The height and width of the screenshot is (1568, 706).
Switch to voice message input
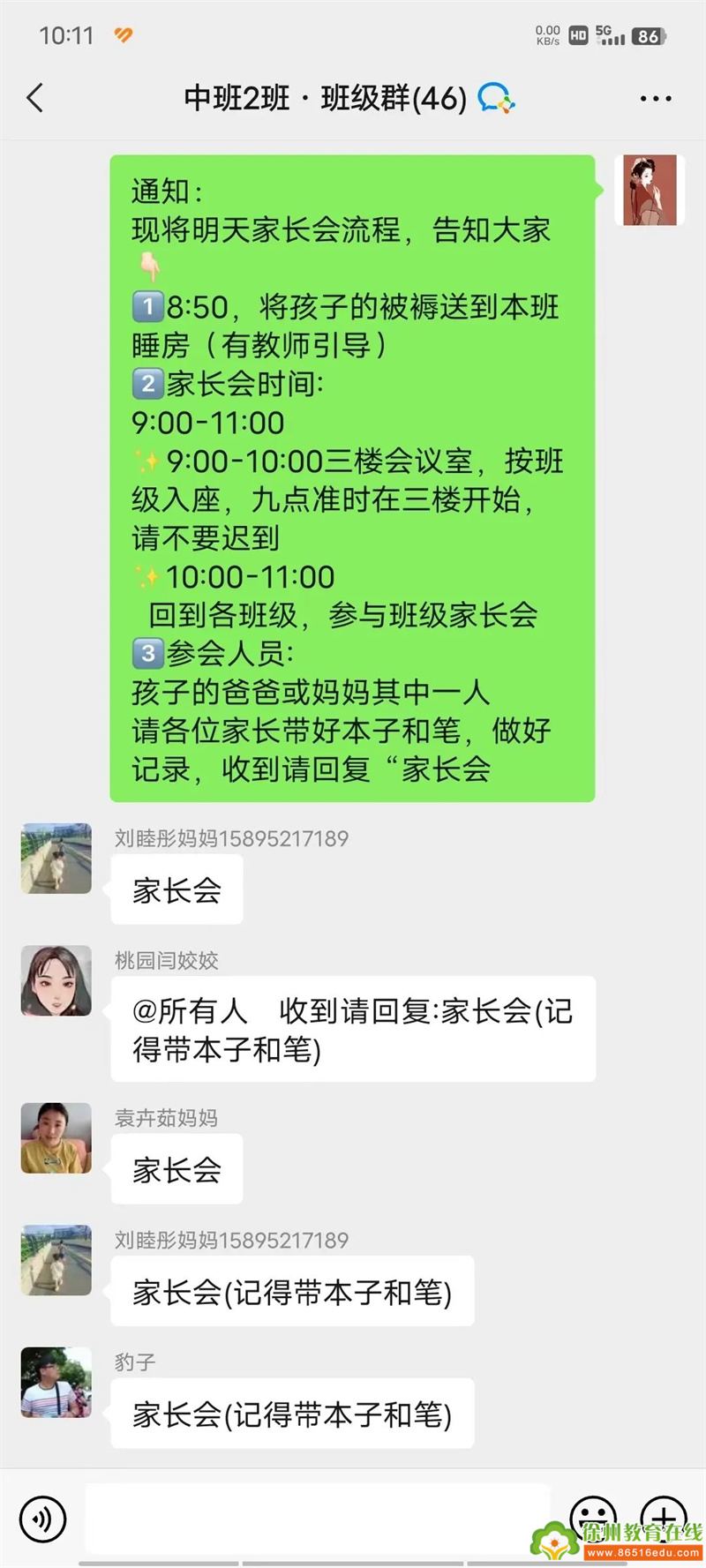42,1519
